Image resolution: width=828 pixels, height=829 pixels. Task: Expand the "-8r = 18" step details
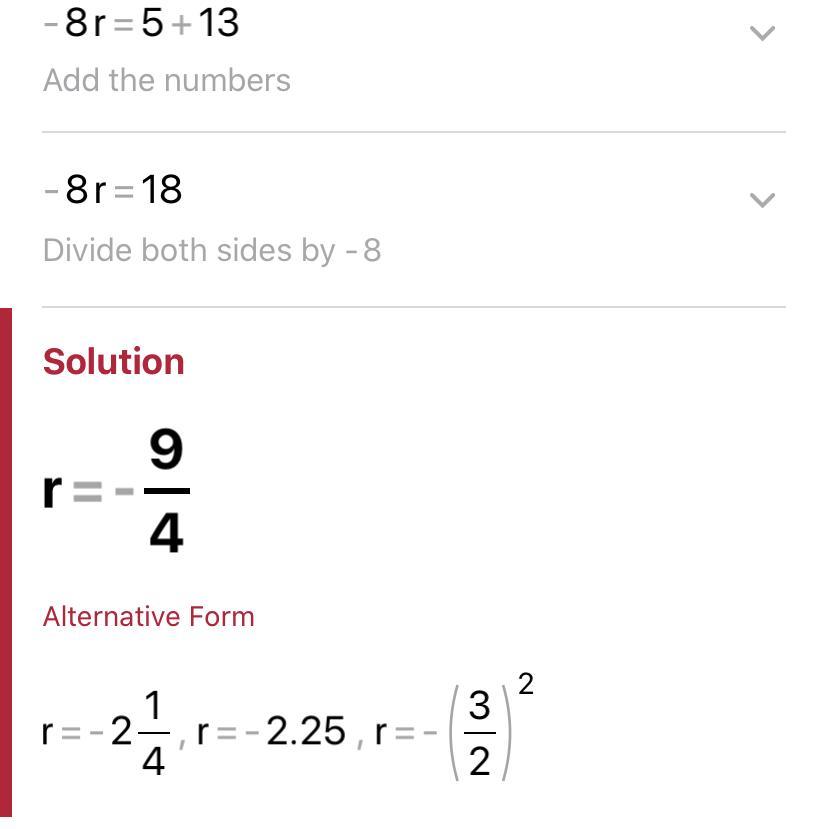pyautogui.click(x=762, y=200)
